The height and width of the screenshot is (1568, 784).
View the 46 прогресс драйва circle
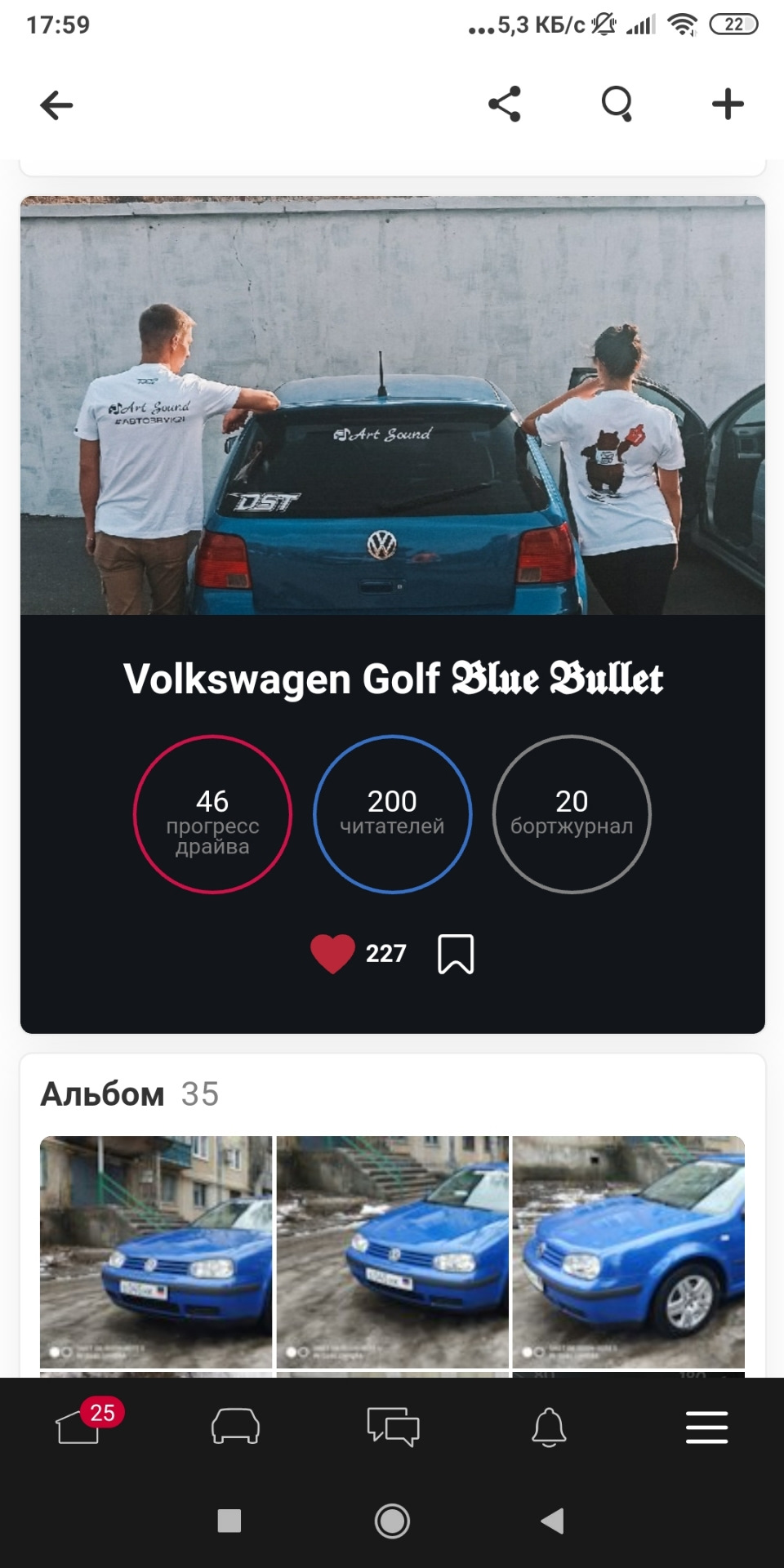(212, 814)
